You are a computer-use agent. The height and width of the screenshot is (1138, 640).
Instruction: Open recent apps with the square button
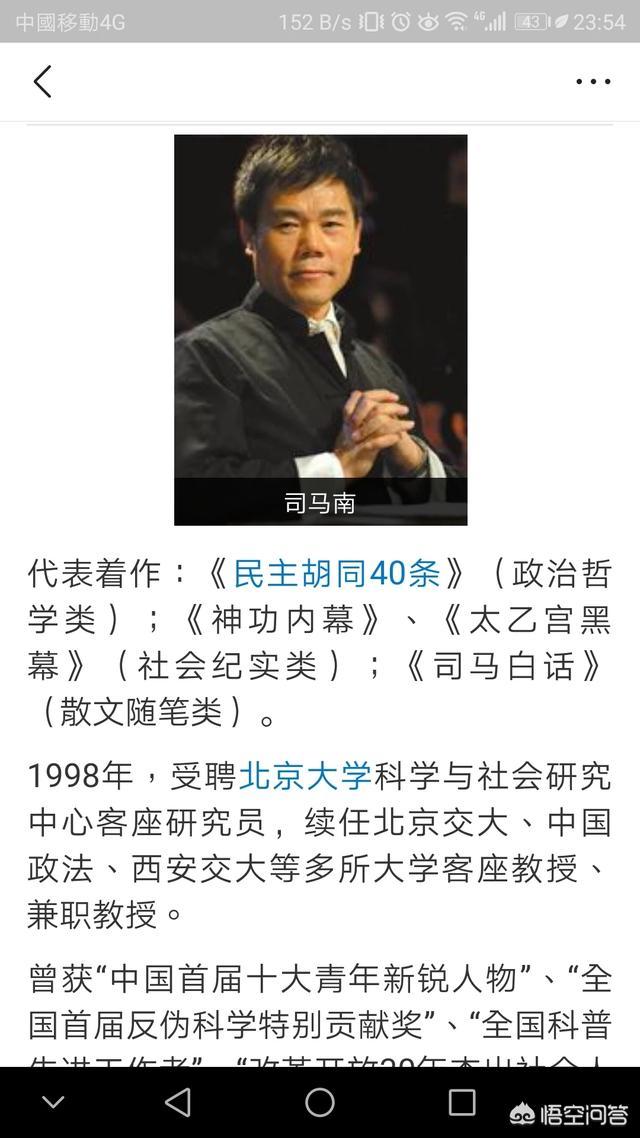pyautogui.click(x=462, y=1102)
